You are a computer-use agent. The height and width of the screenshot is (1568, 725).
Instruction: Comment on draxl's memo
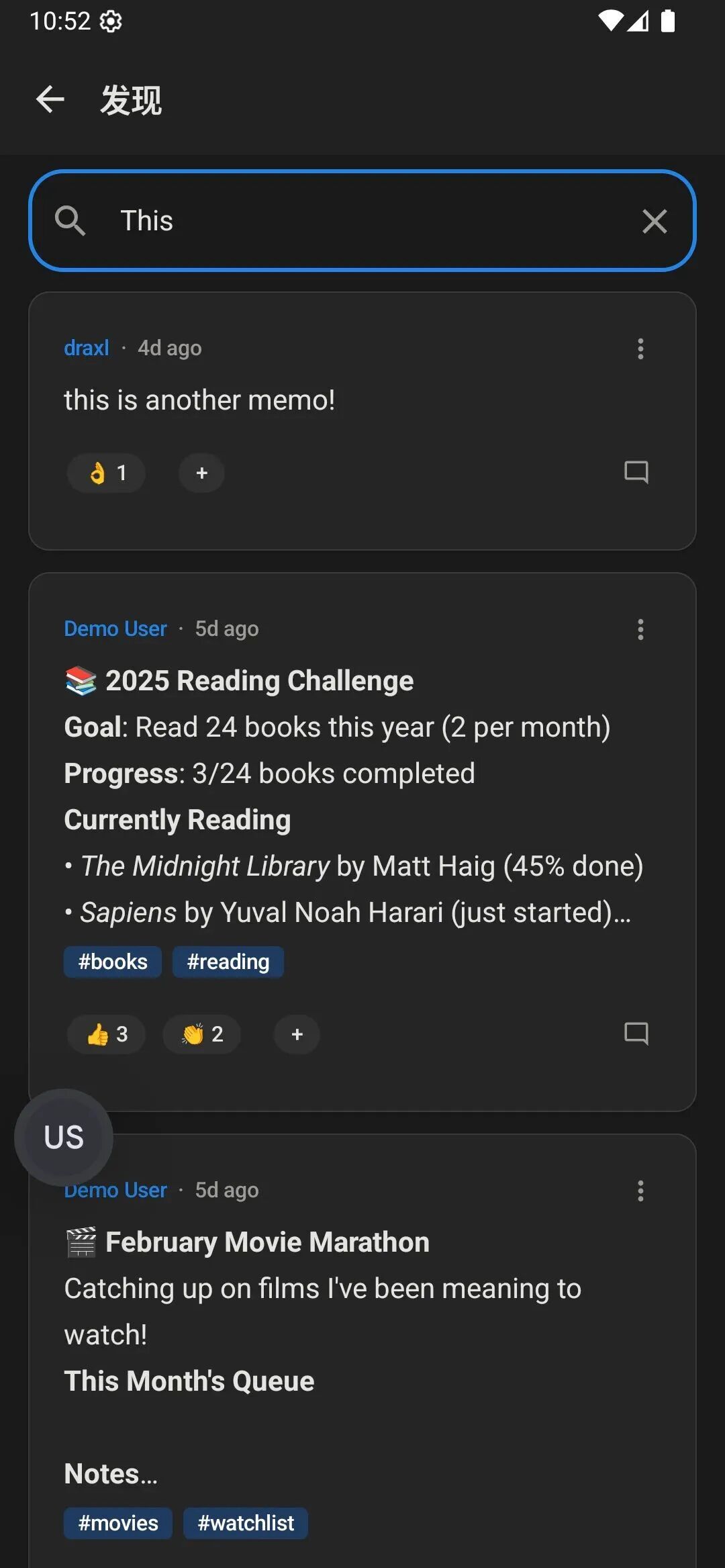pyautogui.click(x=636, y=472)
